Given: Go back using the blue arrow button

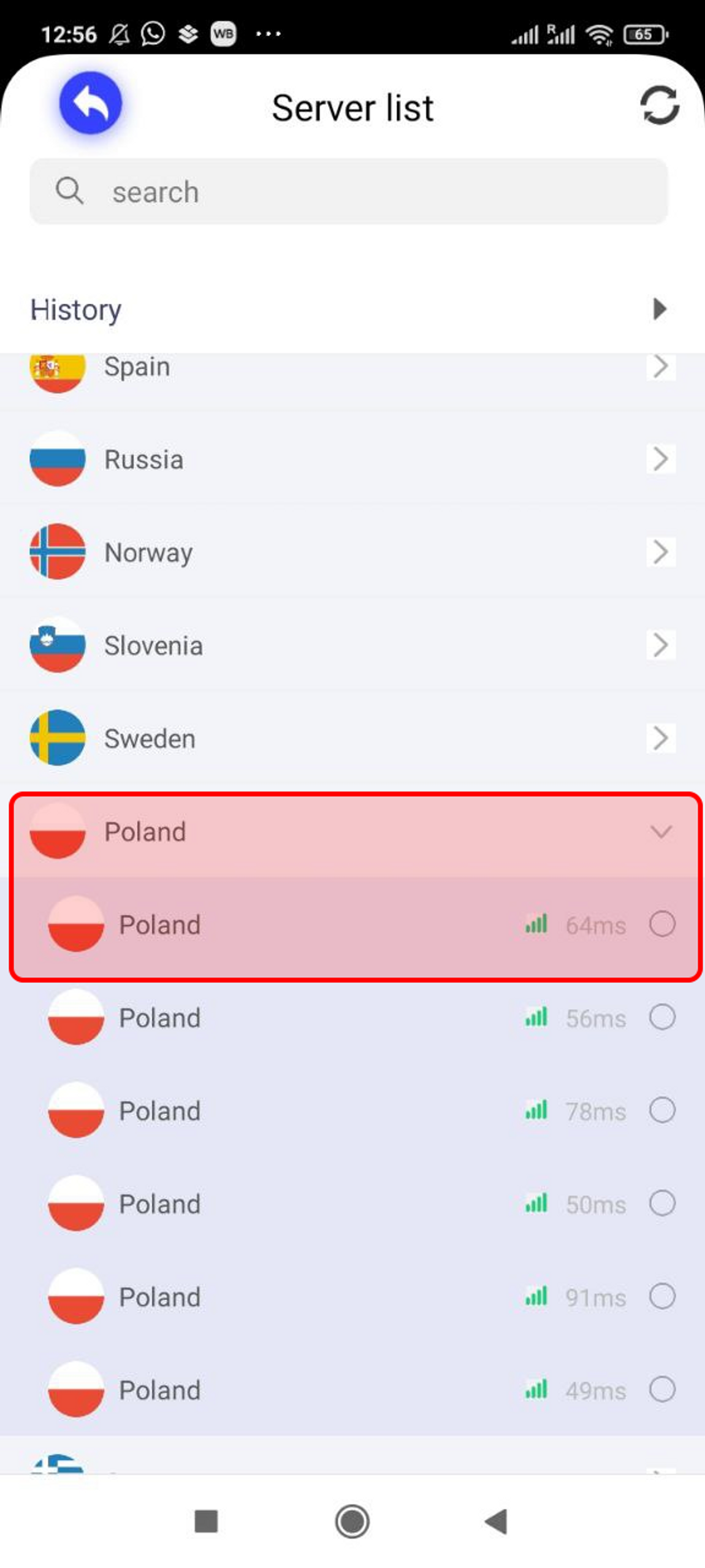Looking at the screenshot, I should pos(90,103).
